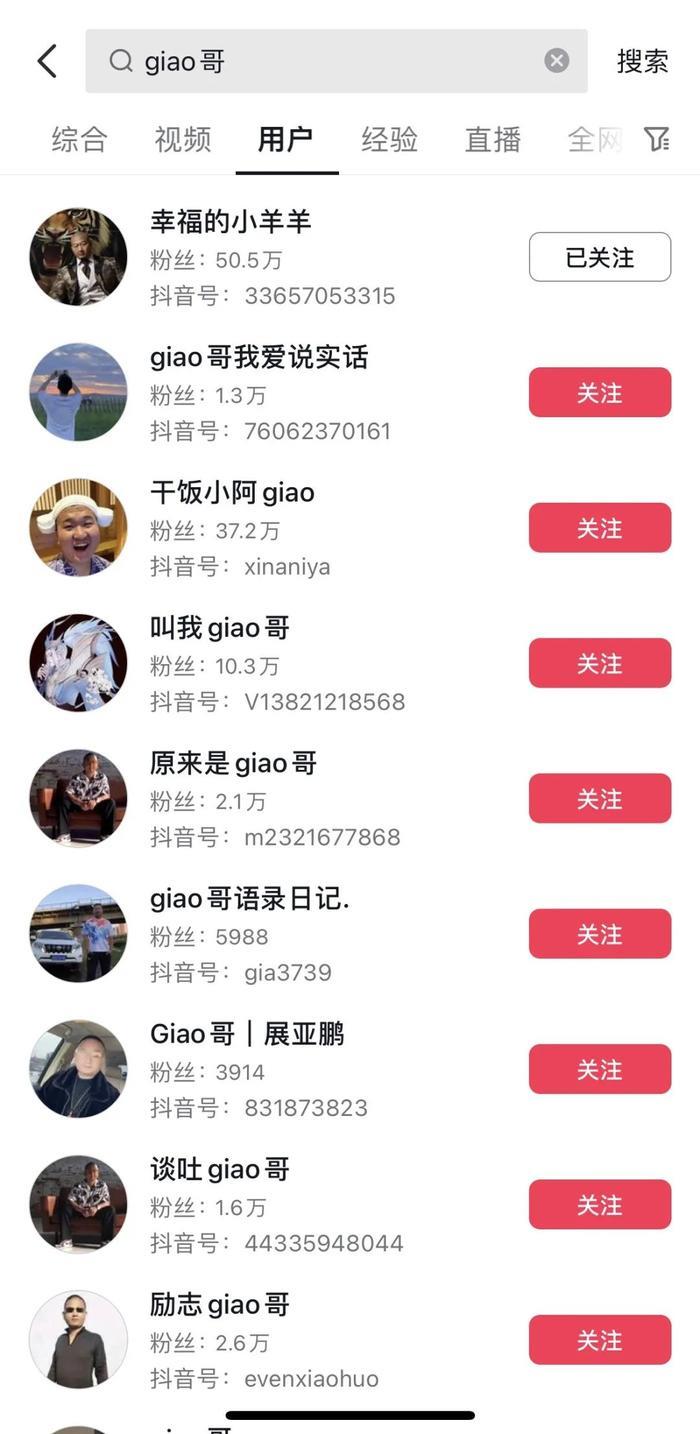Follow giao哥我爱说实话

coord(599,392)
